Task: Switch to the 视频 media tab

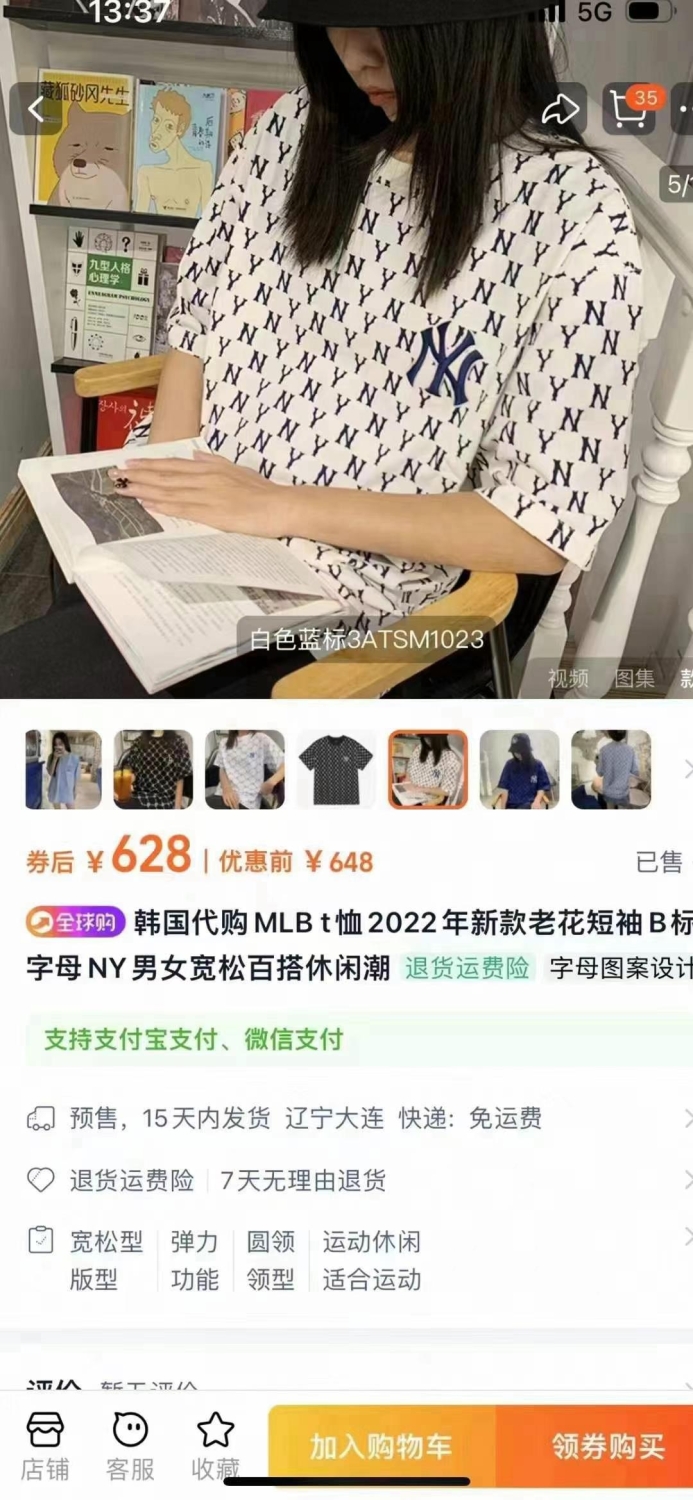Action: tap(568, 678)
